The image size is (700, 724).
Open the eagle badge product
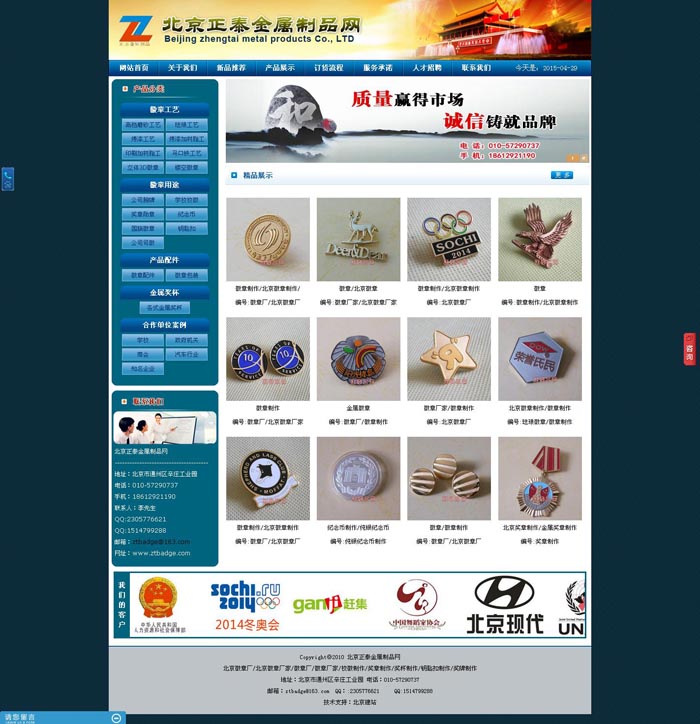point(540,240)
